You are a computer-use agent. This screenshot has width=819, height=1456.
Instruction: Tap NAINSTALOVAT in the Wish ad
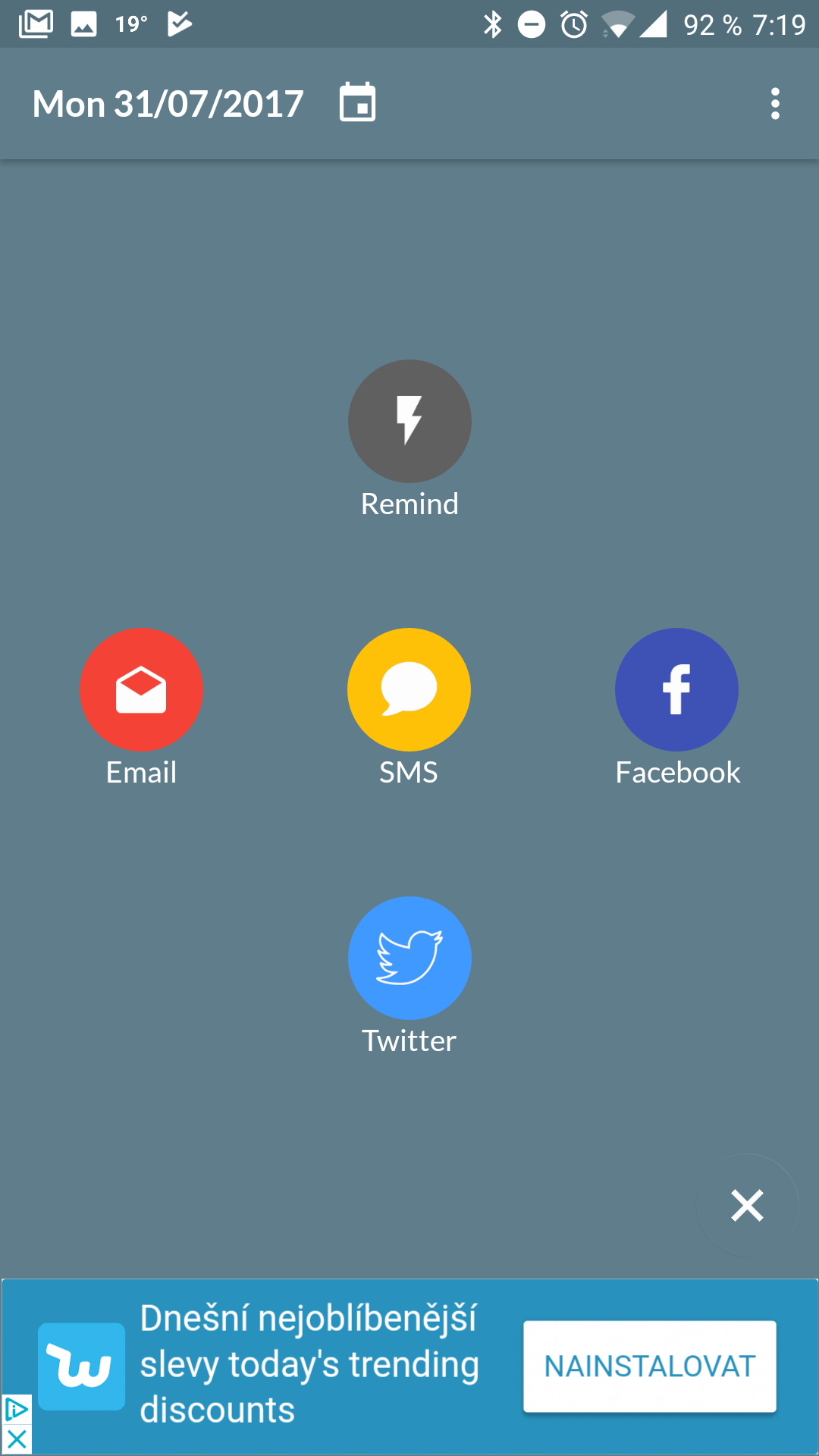coord(650,1367)
